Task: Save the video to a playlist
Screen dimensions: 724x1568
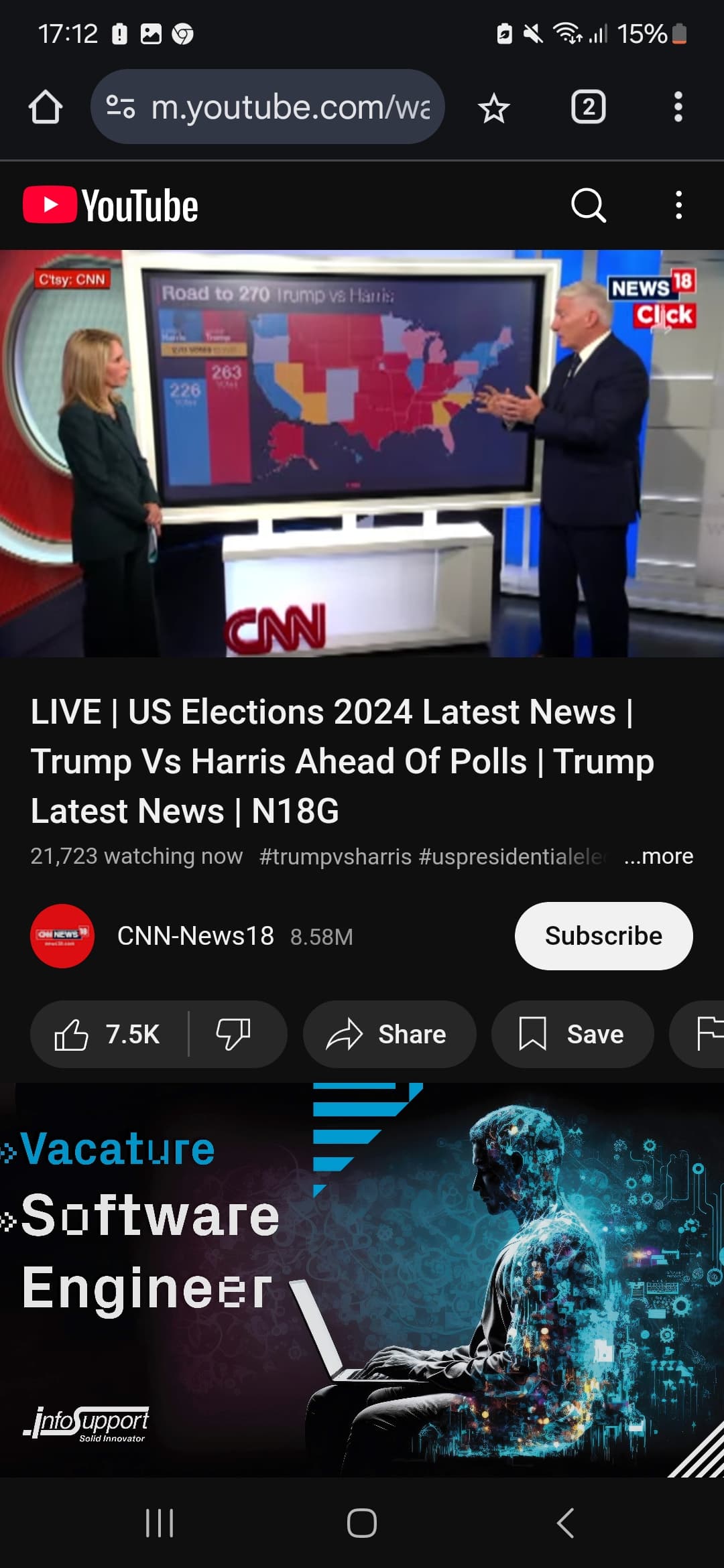Action: point(572,1034)
